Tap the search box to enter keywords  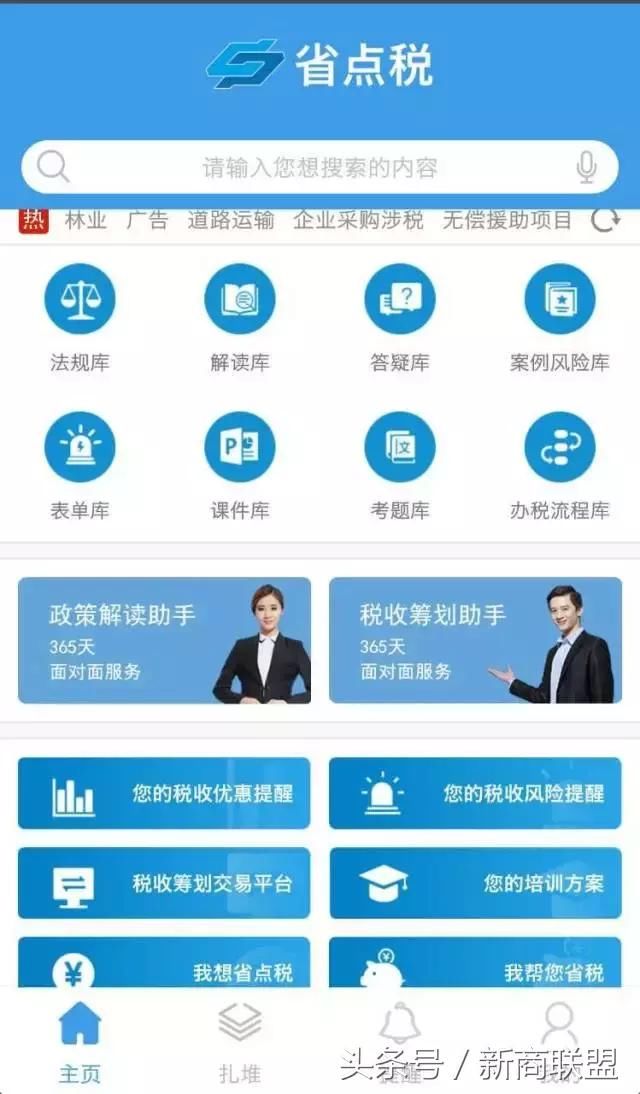(320, 167)
